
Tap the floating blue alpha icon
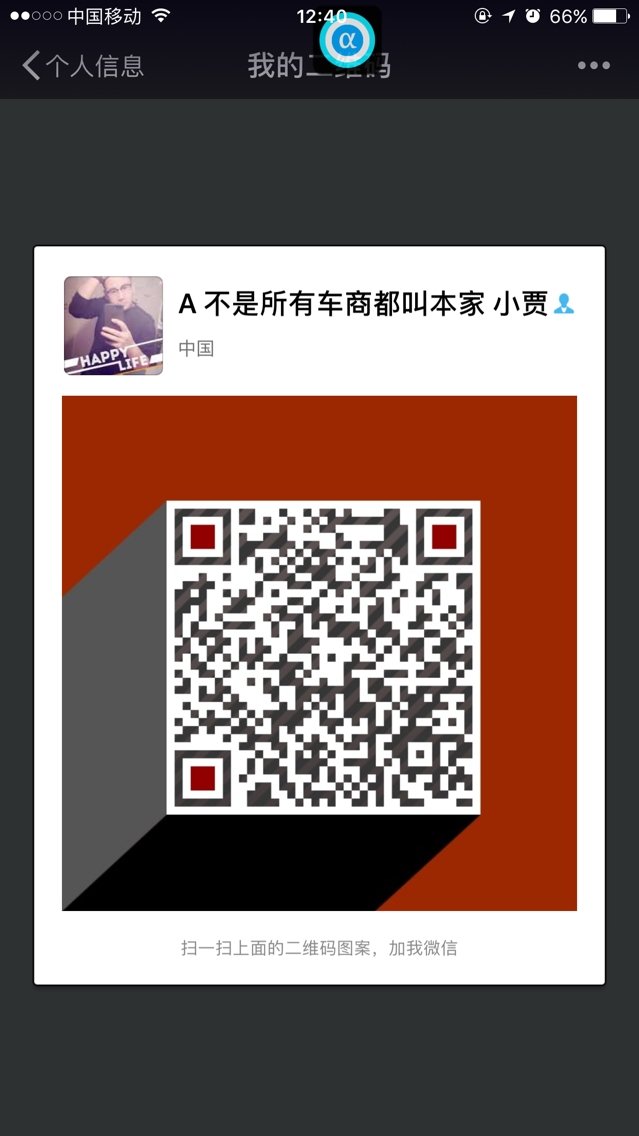(x=349, y=41)
